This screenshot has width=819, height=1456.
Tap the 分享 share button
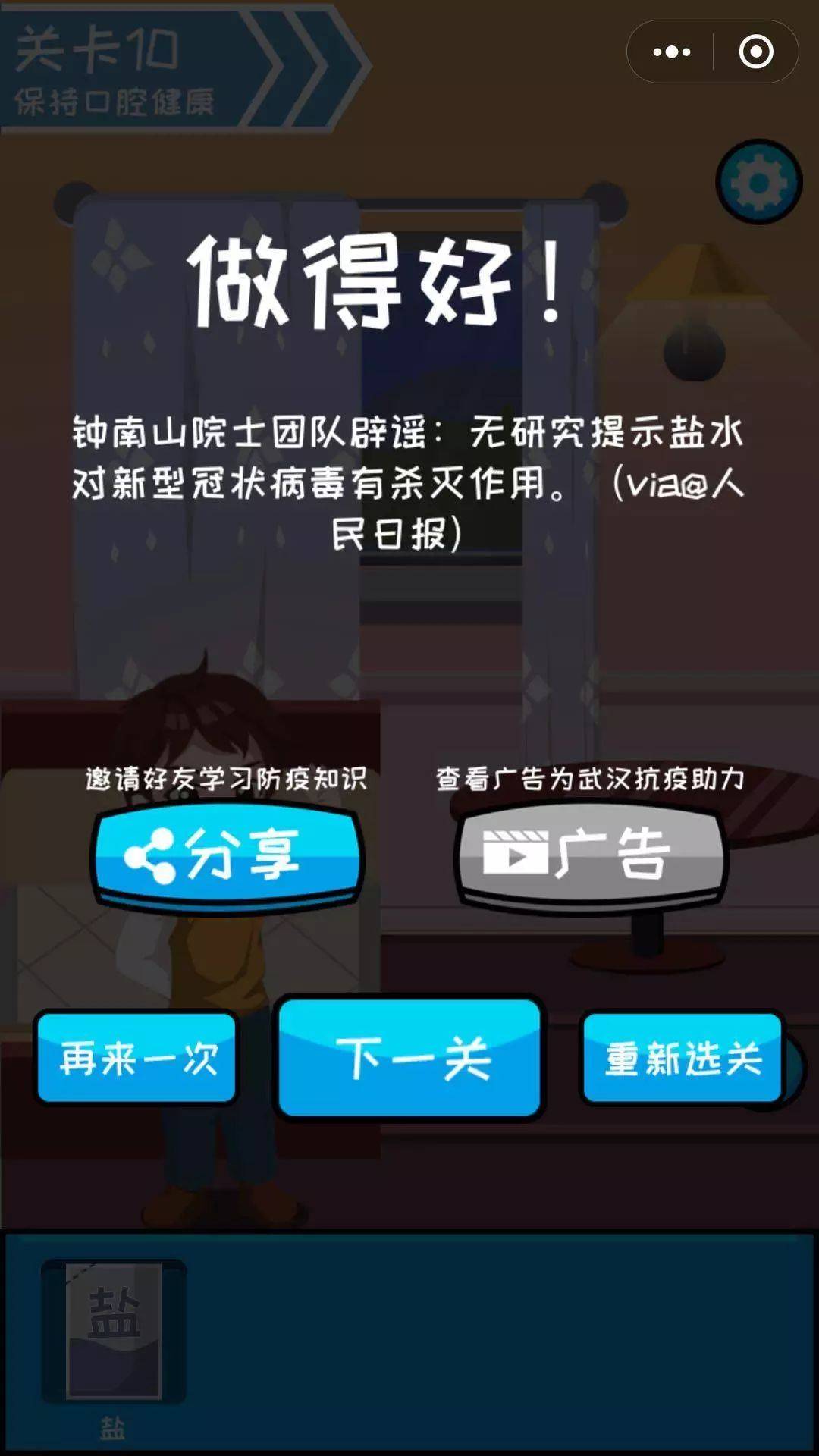[x=227, y=857]
